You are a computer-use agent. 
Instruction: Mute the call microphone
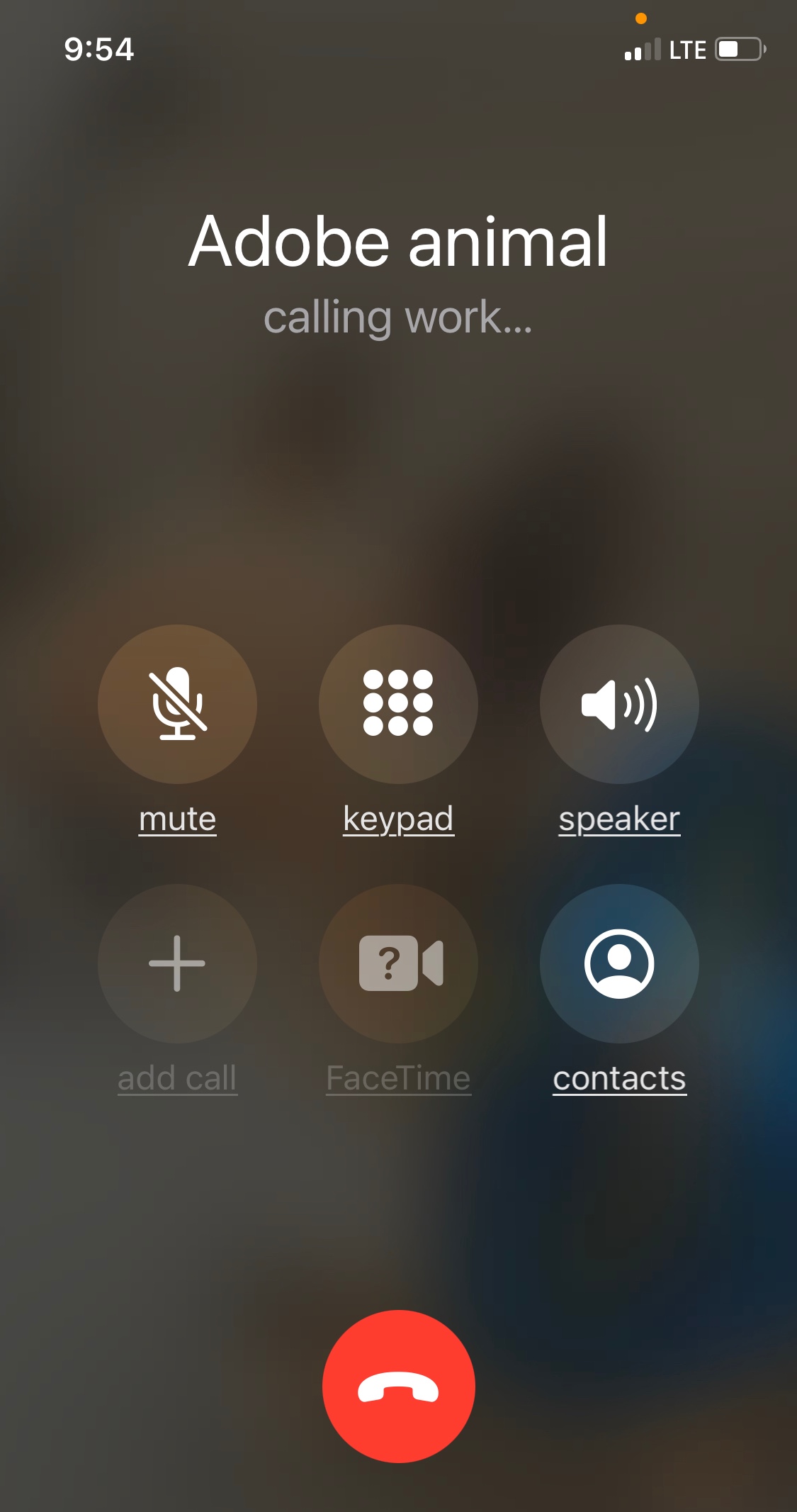177,704
